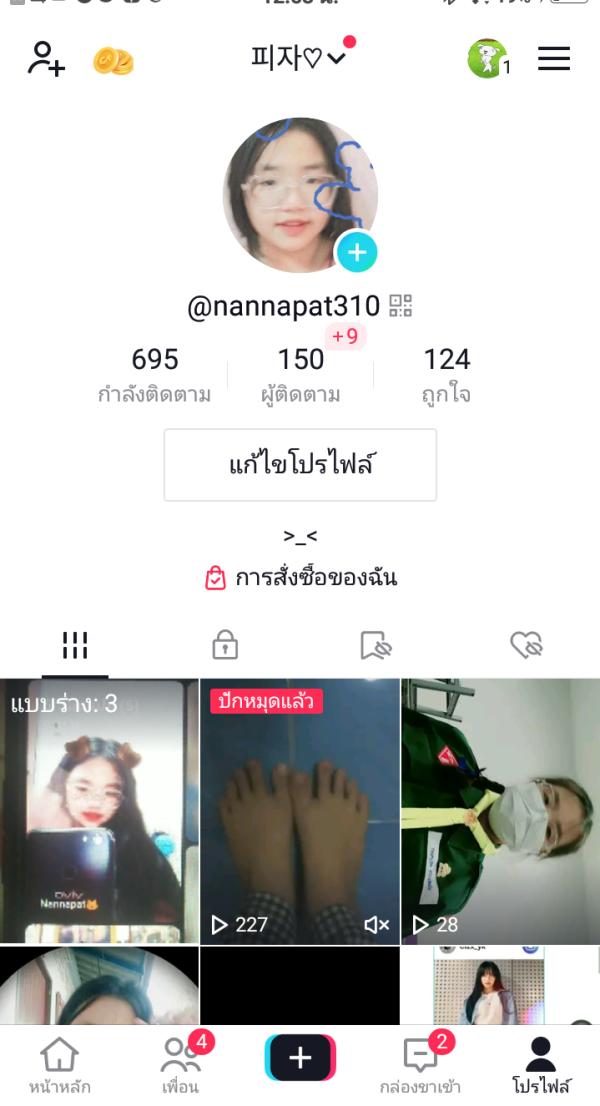This screenshot has height=1106, width=600.
Task: Play the ปักหมุดแล้ว video with 227 views
Action: (300, 811)
